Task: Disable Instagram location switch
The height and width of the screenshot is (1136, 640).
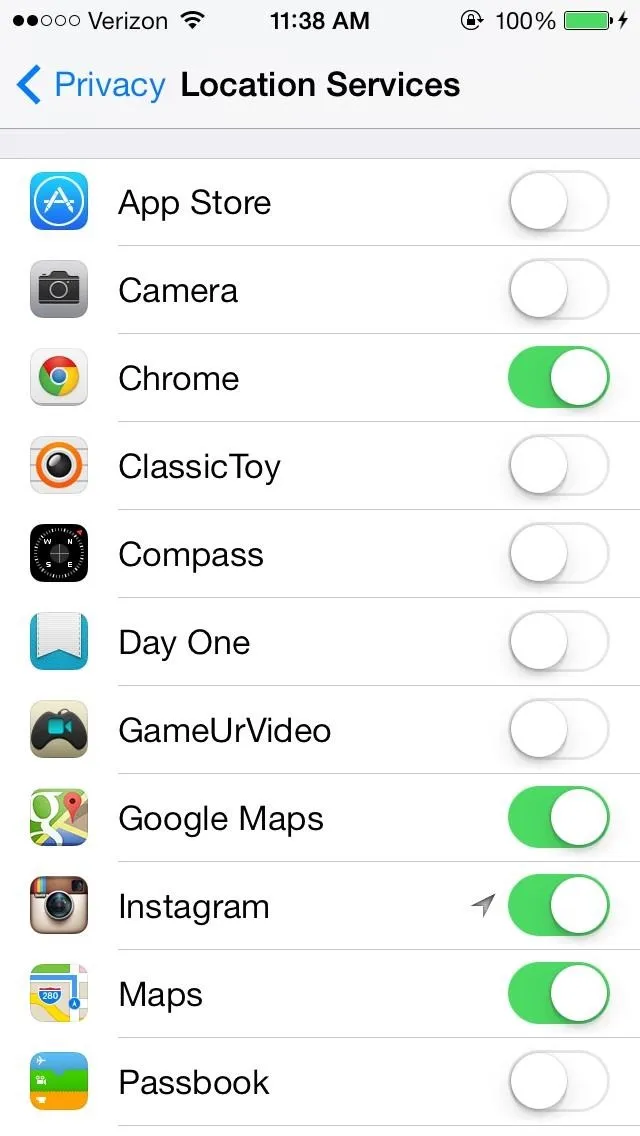Action: [x=559, y=906]
